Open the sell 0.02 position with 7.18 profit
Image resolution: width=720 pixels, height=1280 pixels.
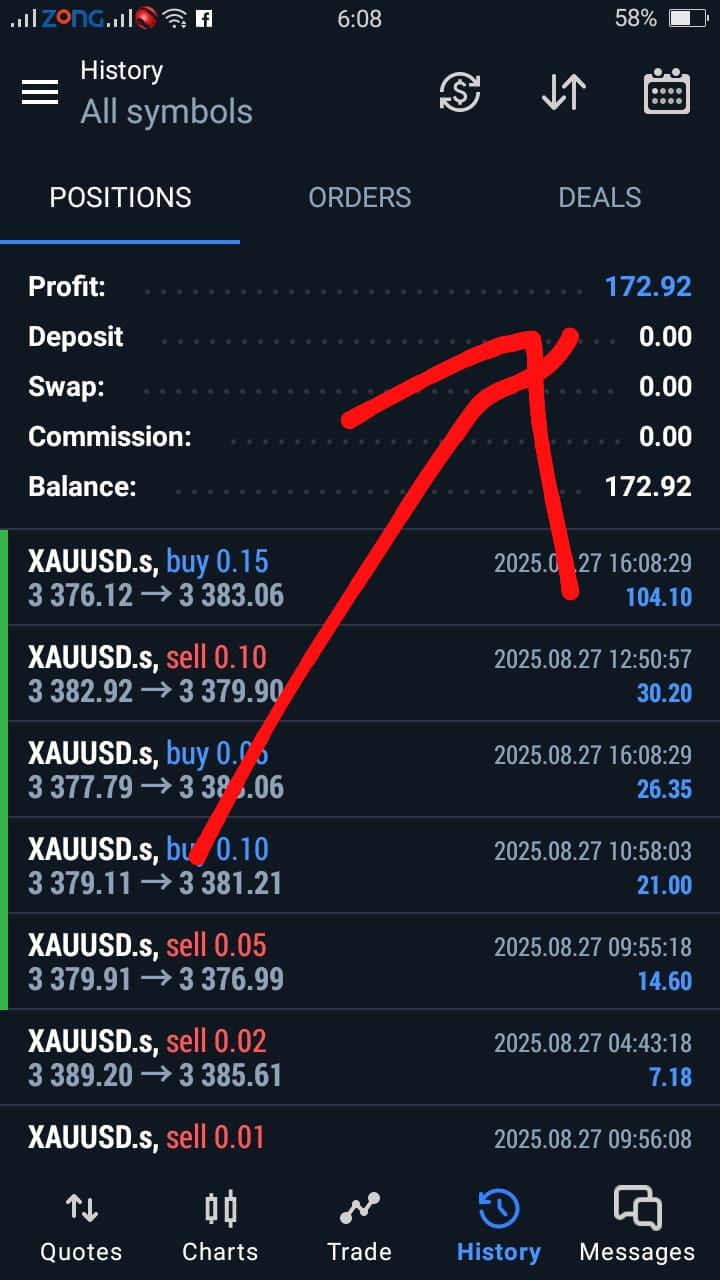(x=360, y=1058)
